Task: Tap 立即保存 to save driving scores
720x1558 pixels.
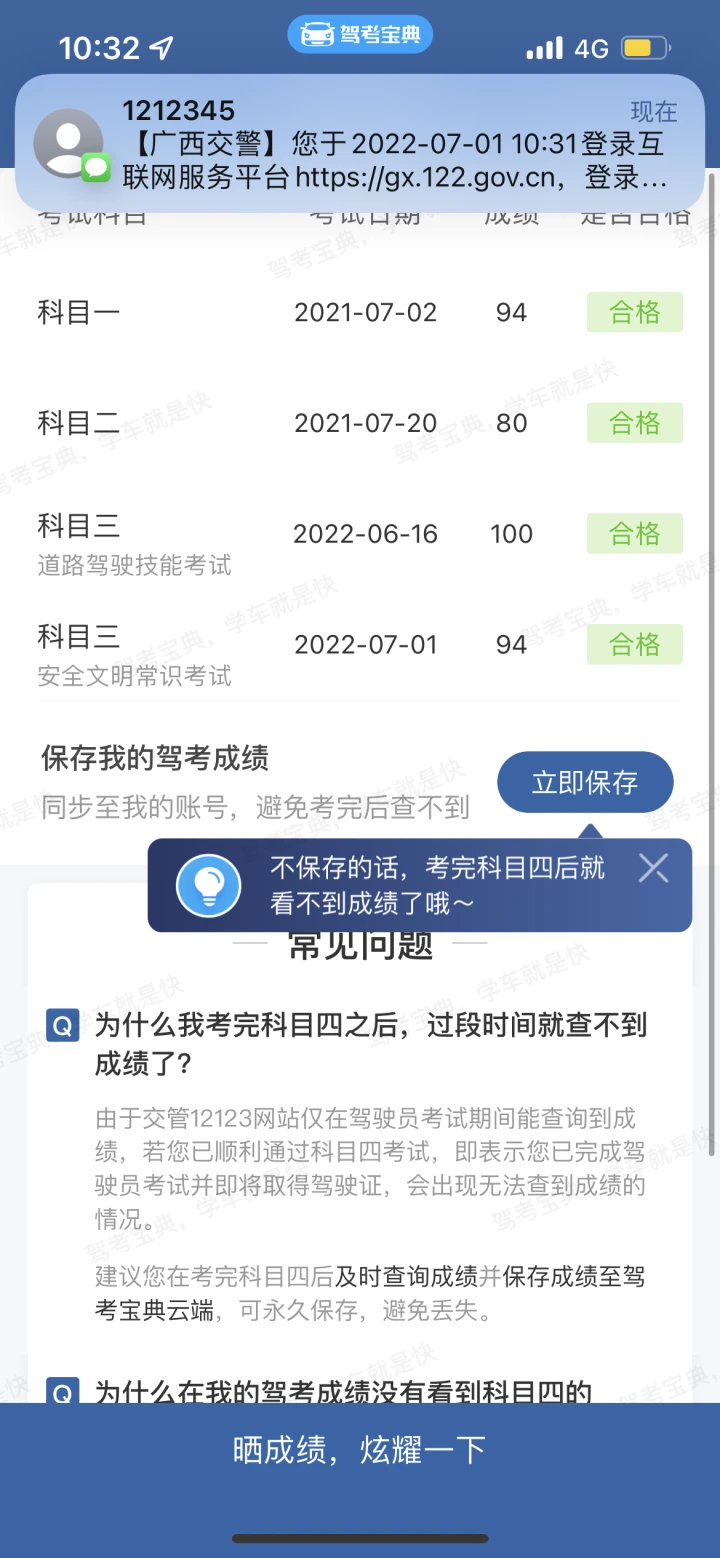Action: point(585,782)
